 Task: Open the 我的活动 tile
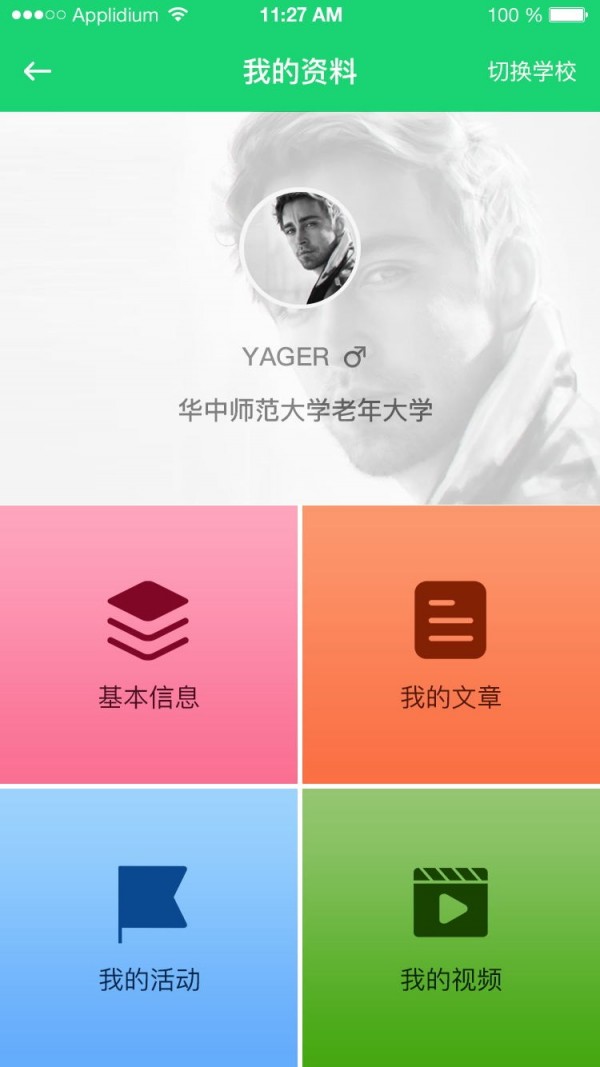click(149, 927)
